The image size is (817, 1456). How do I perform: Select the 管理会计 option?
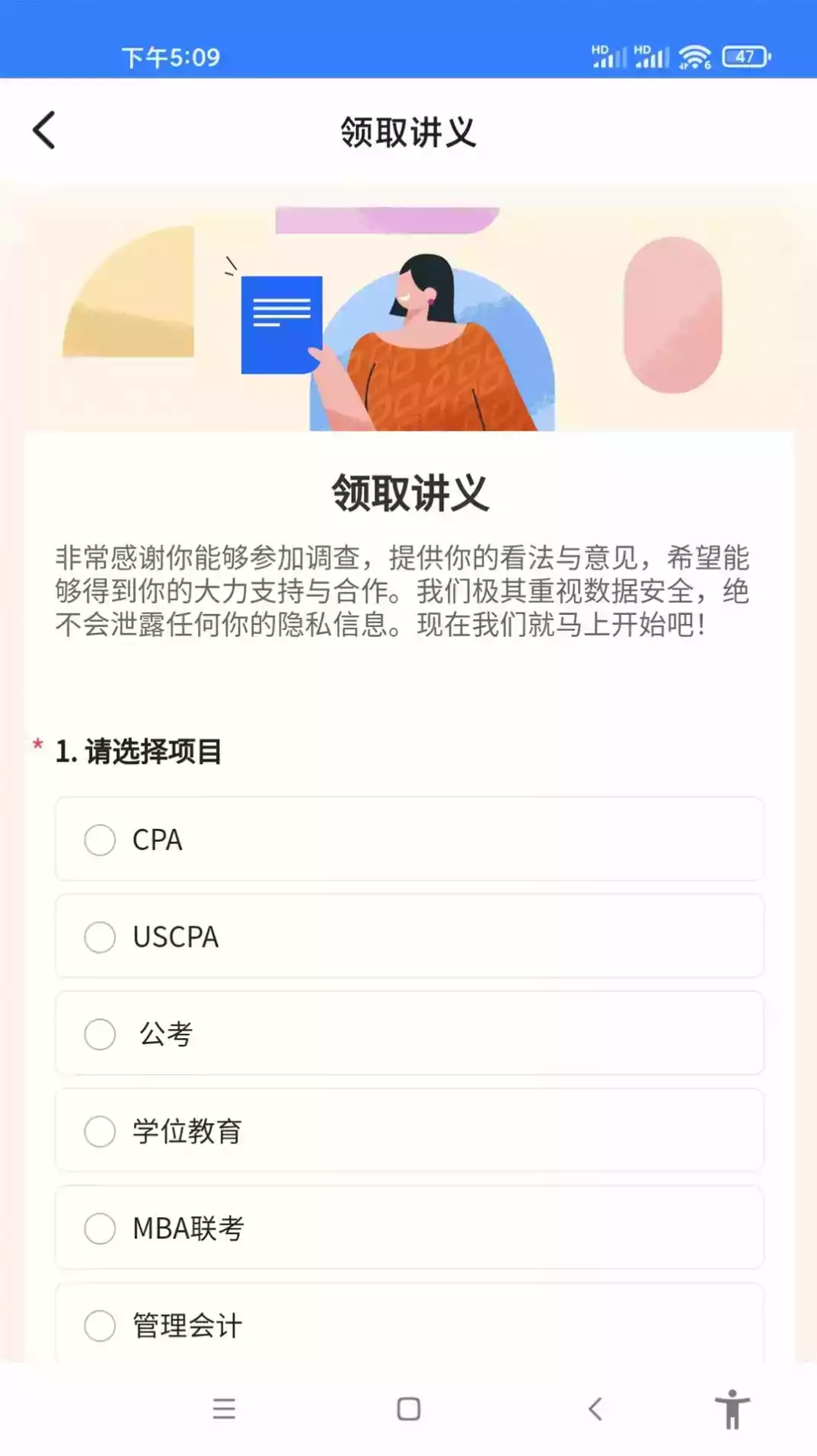point(100,1326)
